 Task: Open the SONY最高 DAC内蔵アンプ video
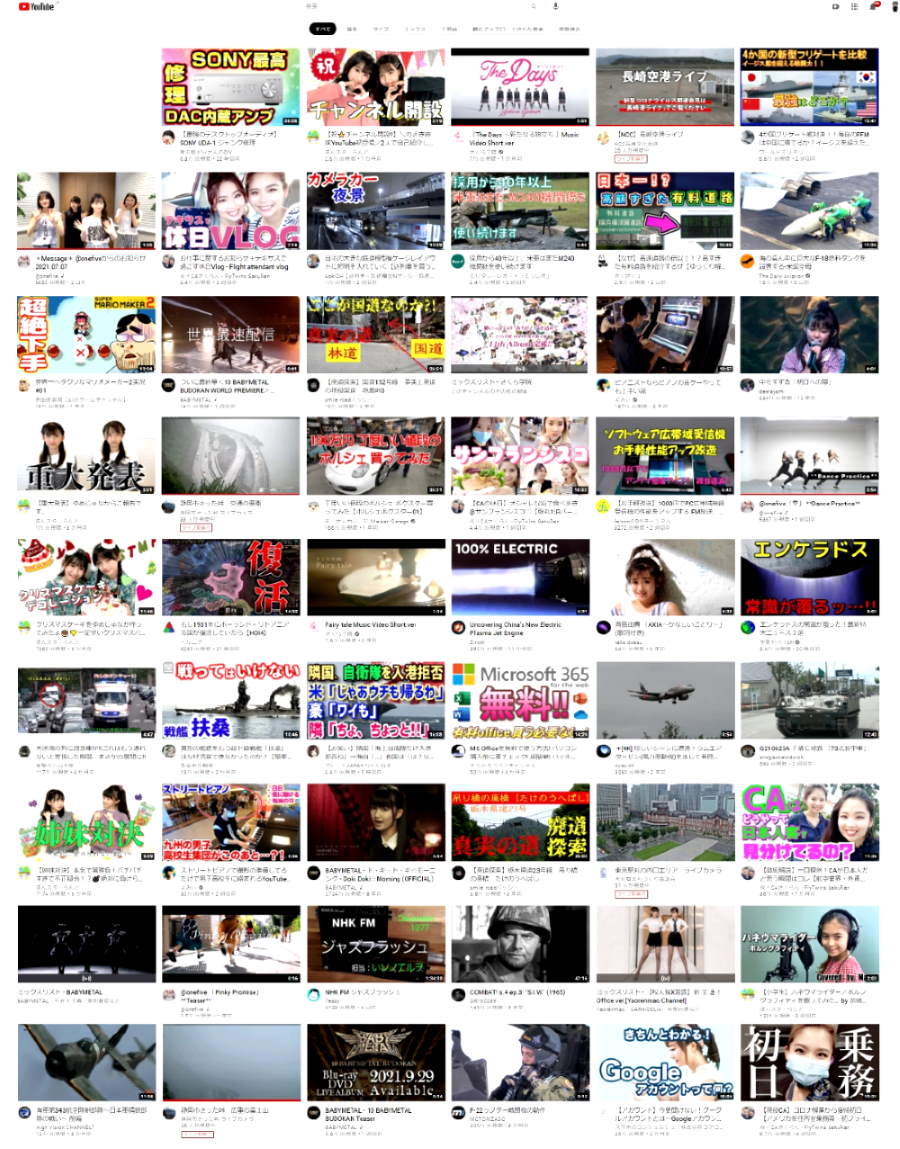click(x=230, y=87)
